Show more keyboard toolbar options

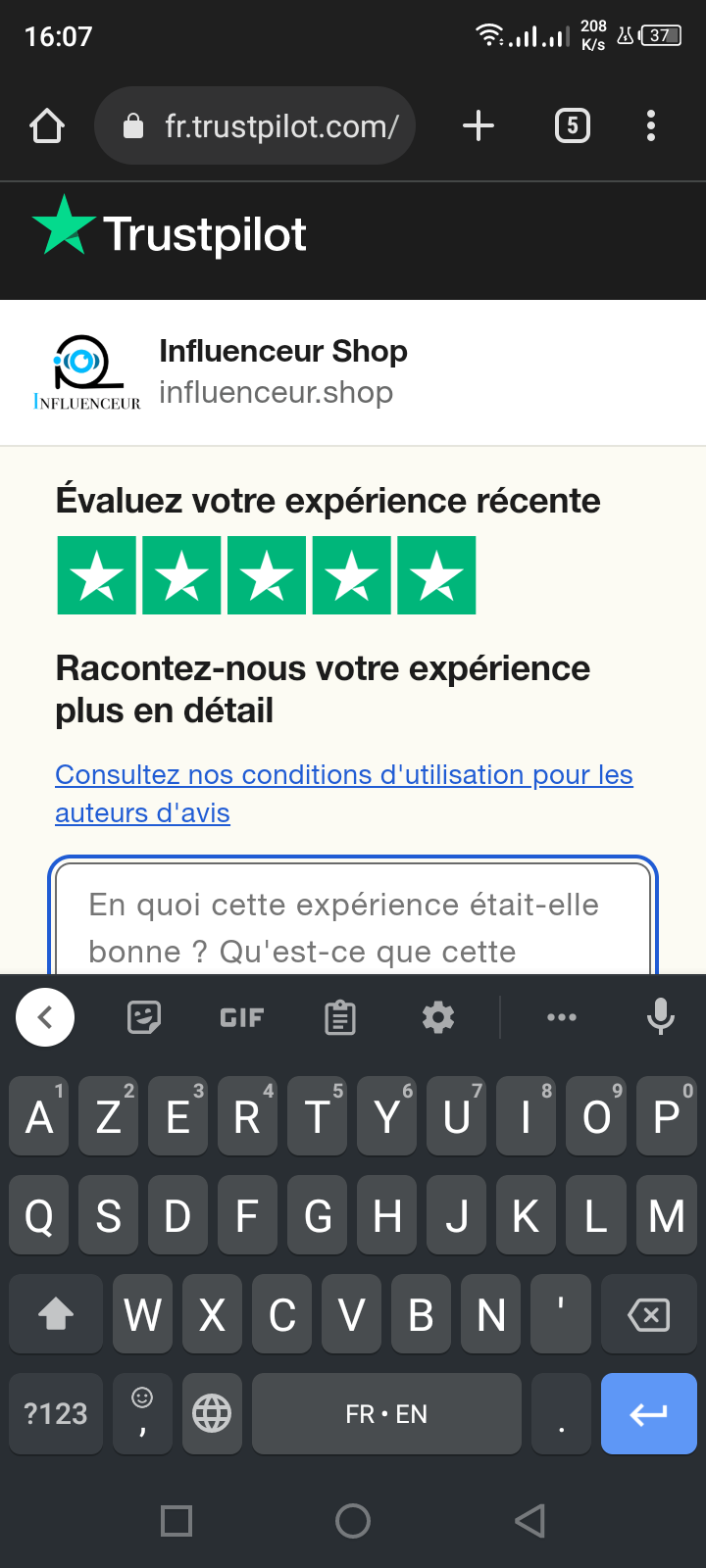click(x=562, y=1017)
